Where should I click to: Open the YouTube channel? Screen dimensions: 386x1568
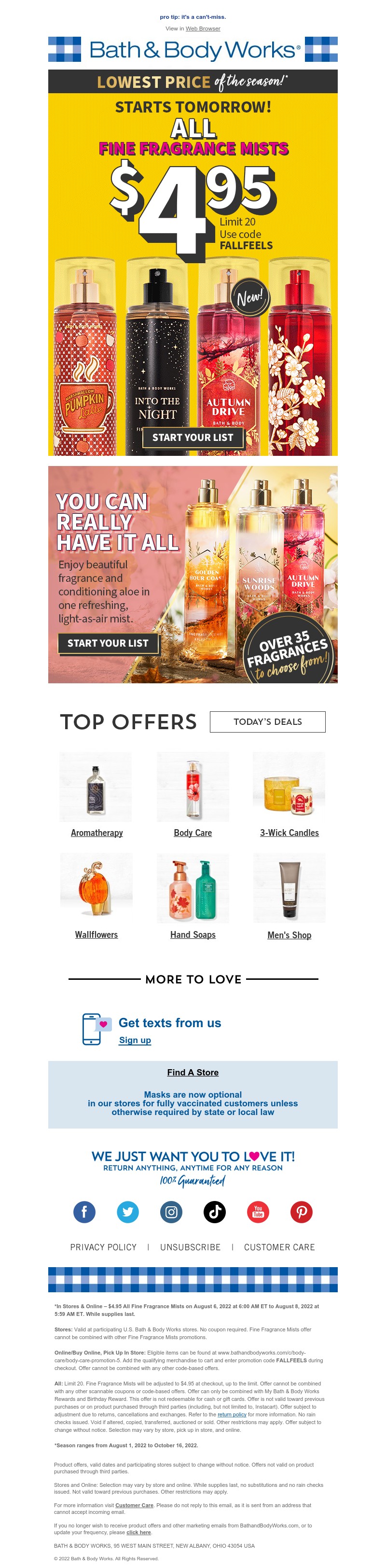coord(258,1211)
